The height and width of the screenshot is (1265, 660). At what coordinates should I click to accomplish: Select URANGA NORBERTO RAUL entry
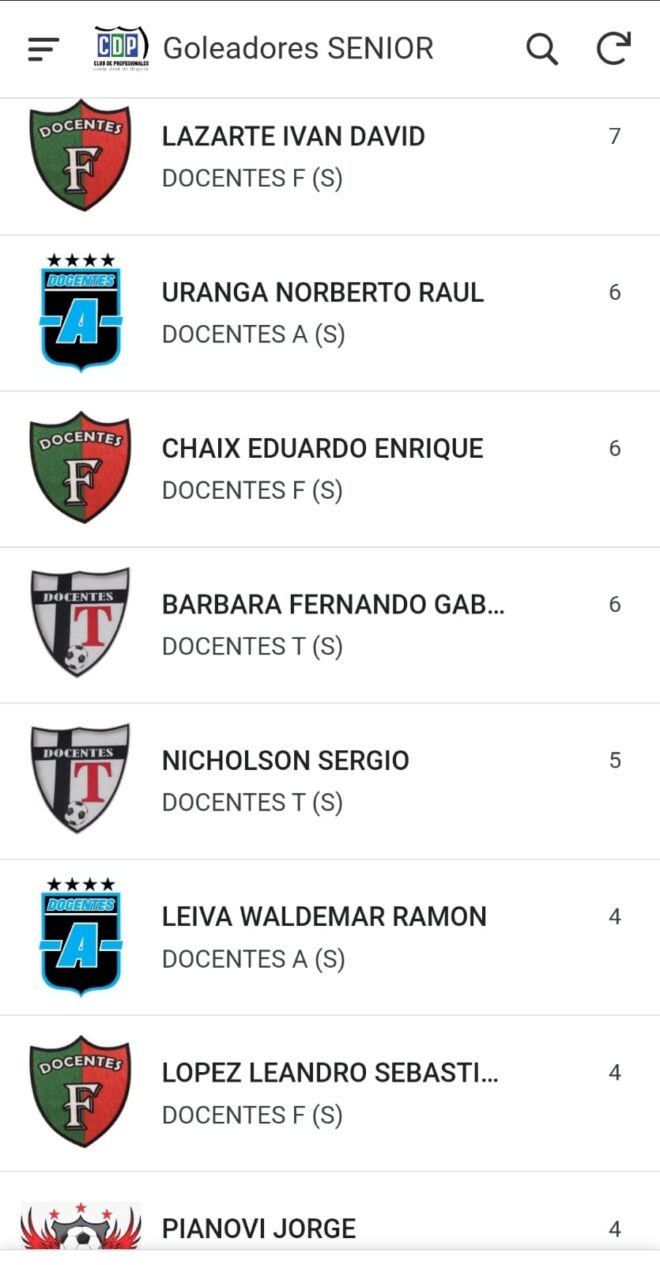tap(330, 313)
